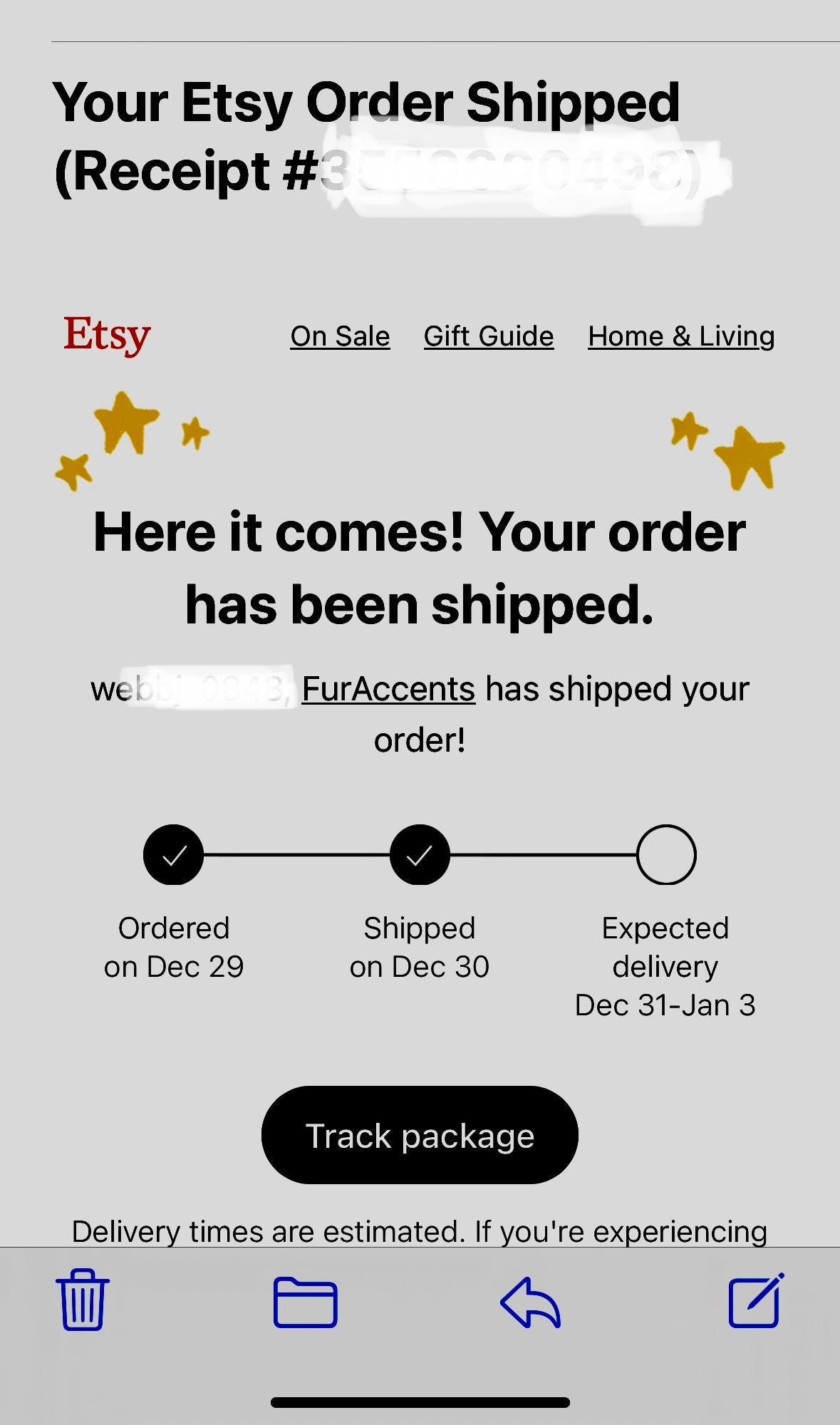
Task: Open the Gift Guide link
Action: pyautogui.click(x=489, y=336)
